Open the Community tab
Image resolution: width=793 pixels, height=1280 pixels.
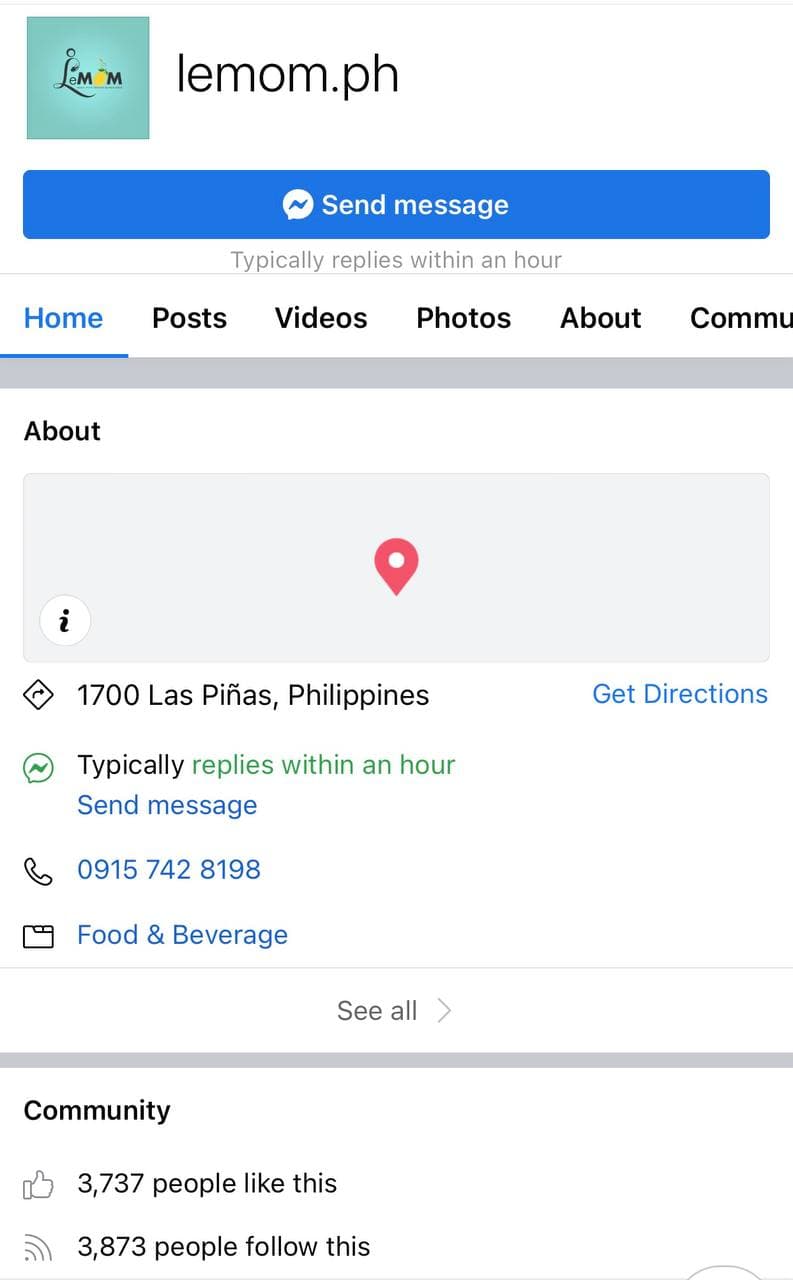[x=740, y=318]
